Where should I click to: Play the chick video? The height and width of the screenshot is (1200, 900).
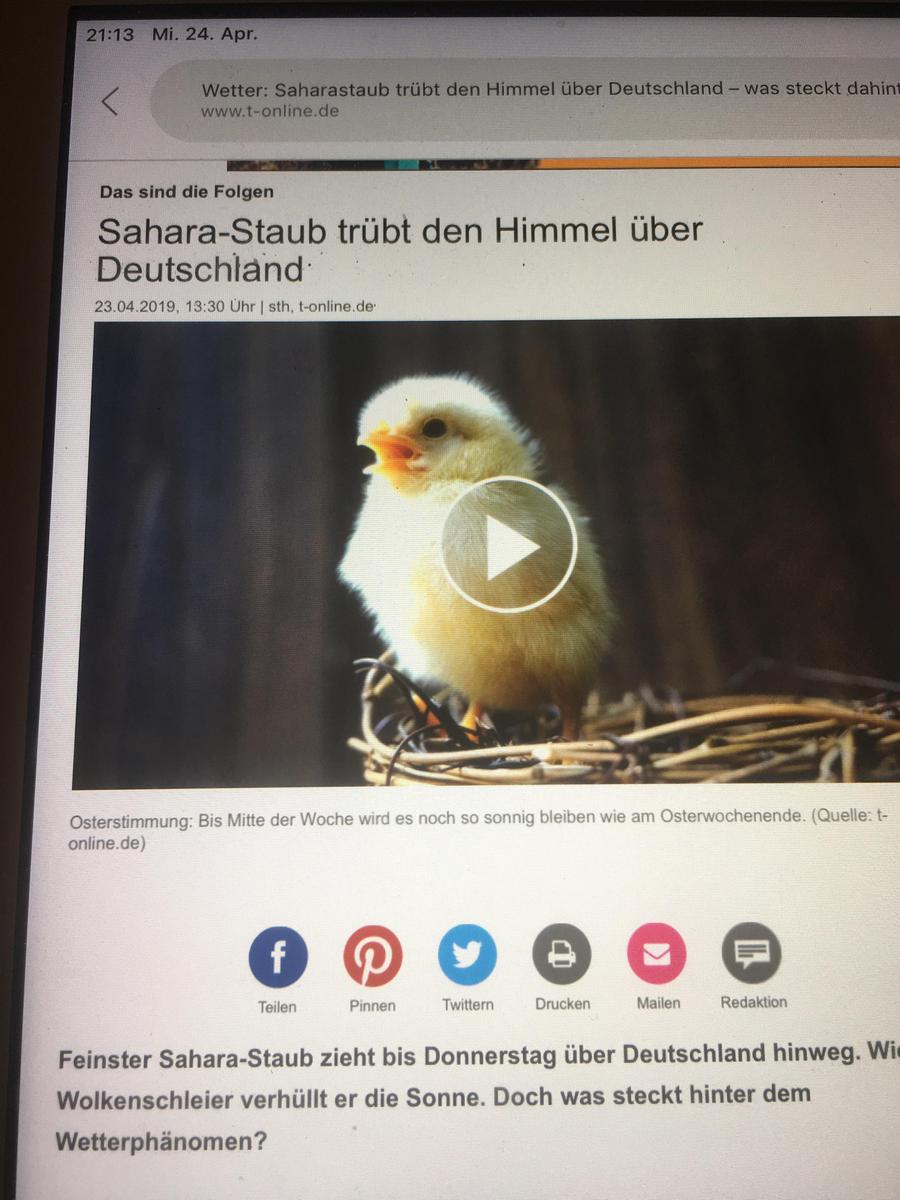click(x=509, y=545)
